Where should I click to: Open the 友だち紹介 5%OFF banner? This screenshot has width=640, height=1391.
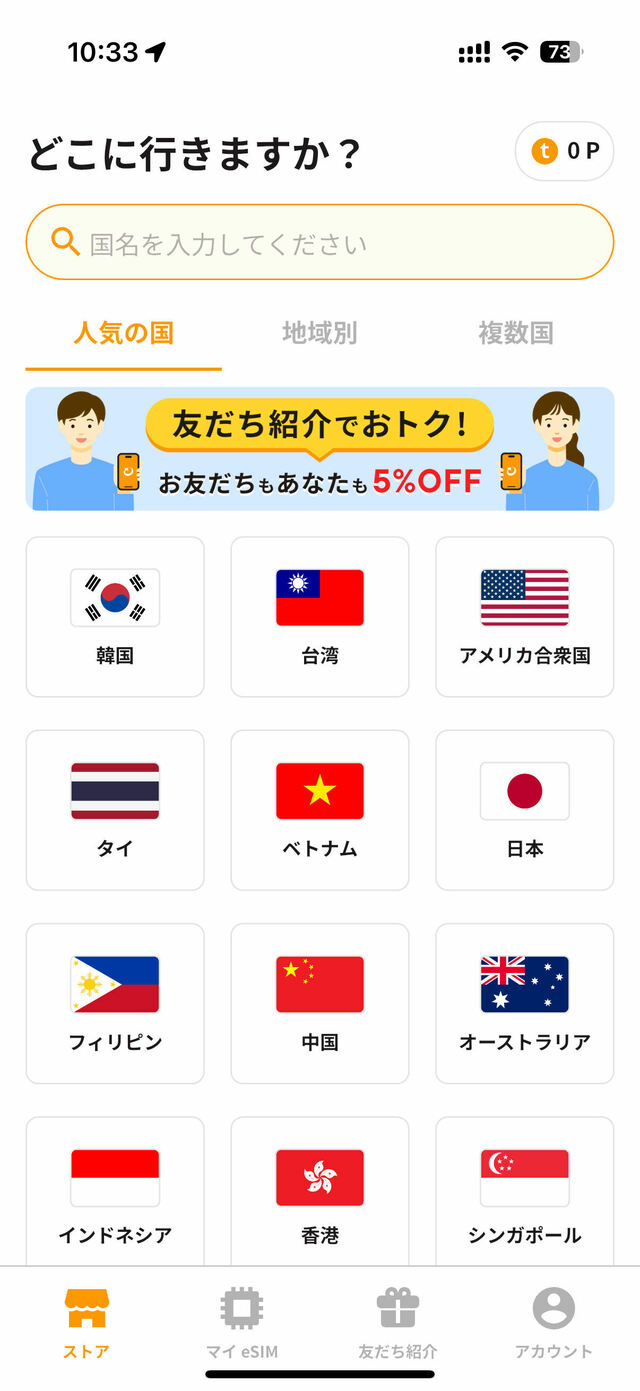(x=319, y=449)
